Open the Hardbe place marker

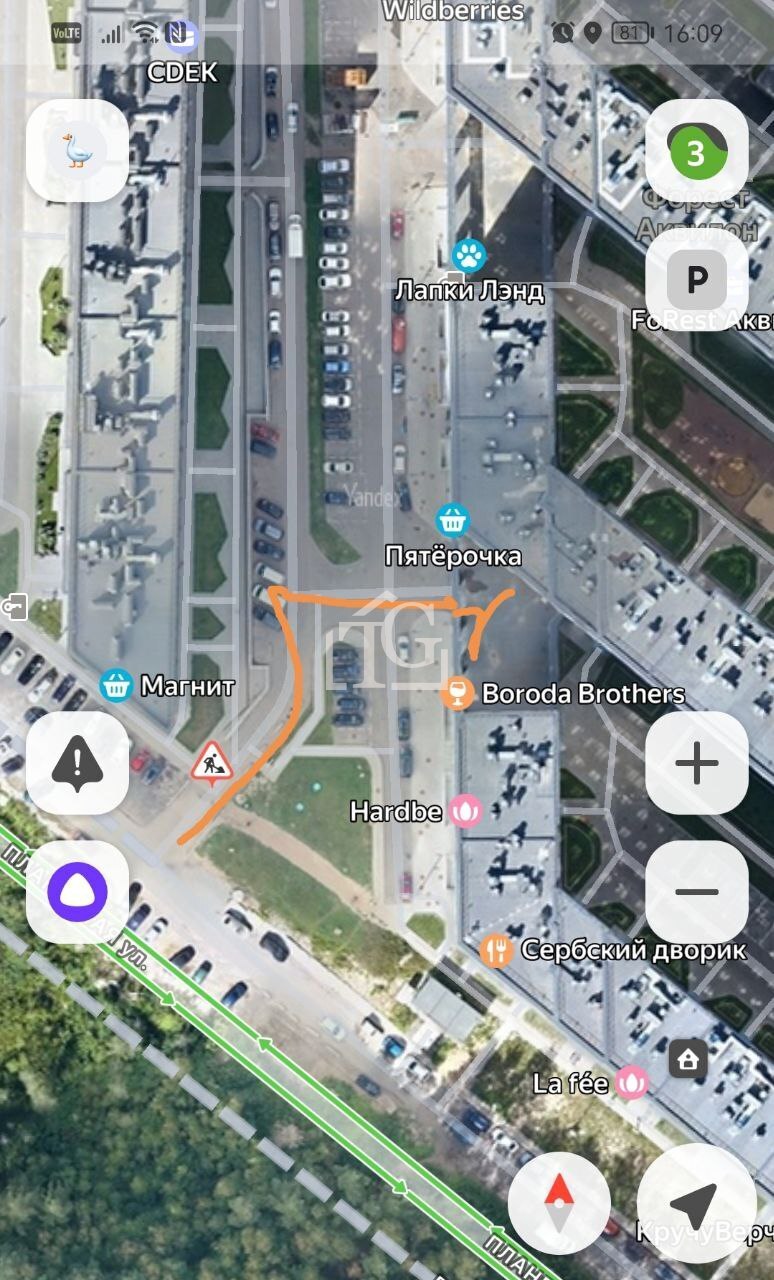coord(465,810)
